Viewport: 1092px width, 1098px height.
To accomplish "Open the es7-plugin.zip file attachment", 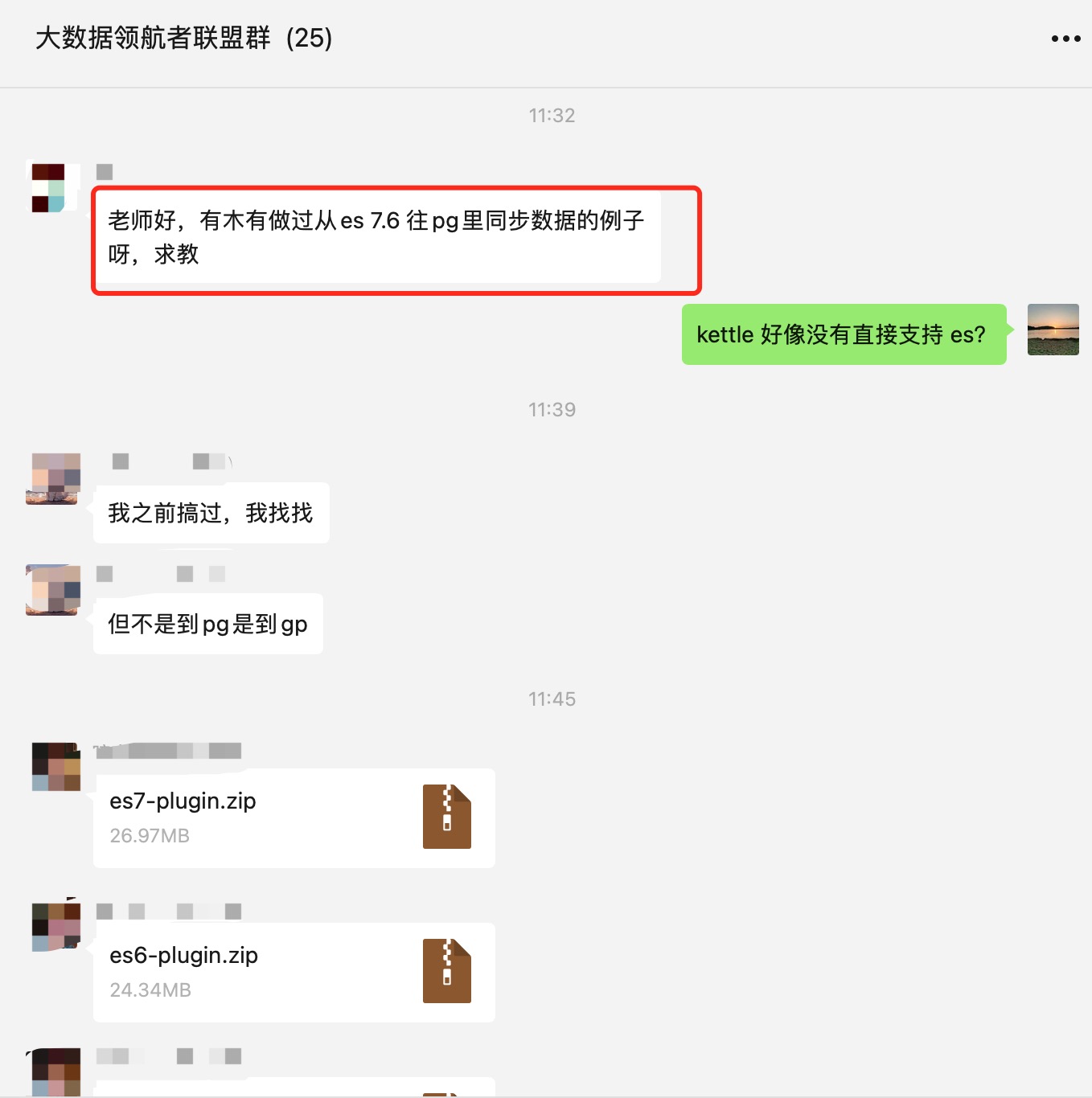I will click(x=294, y=817).
